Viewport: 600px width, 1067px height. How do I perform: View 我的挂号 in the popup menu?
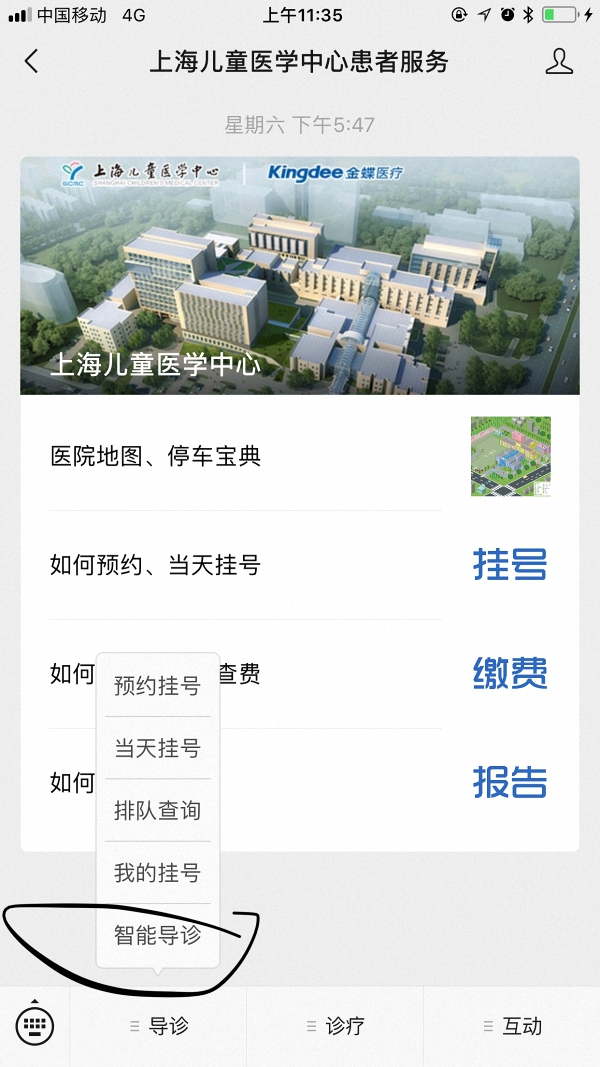tap(157, 873)
